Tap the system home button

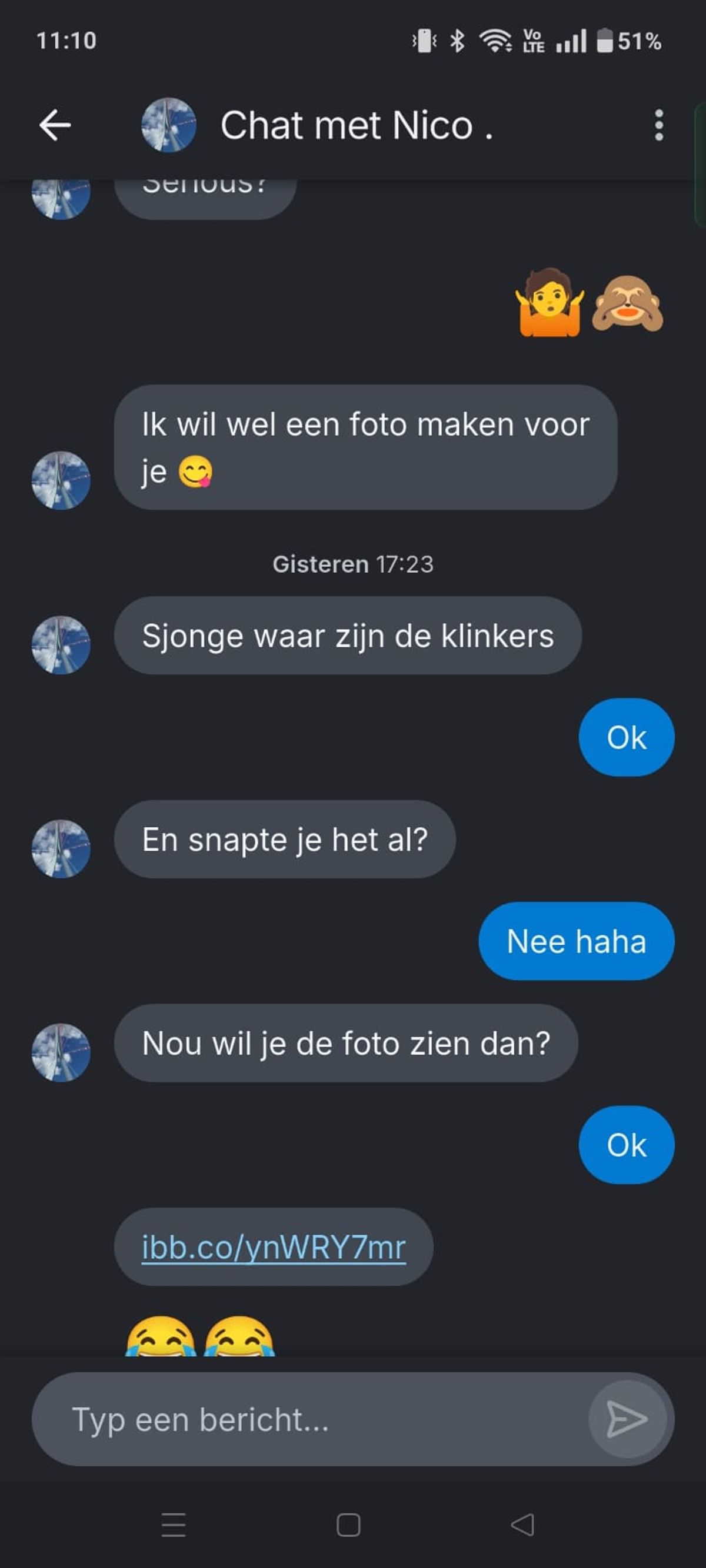tap(348, 1524)
